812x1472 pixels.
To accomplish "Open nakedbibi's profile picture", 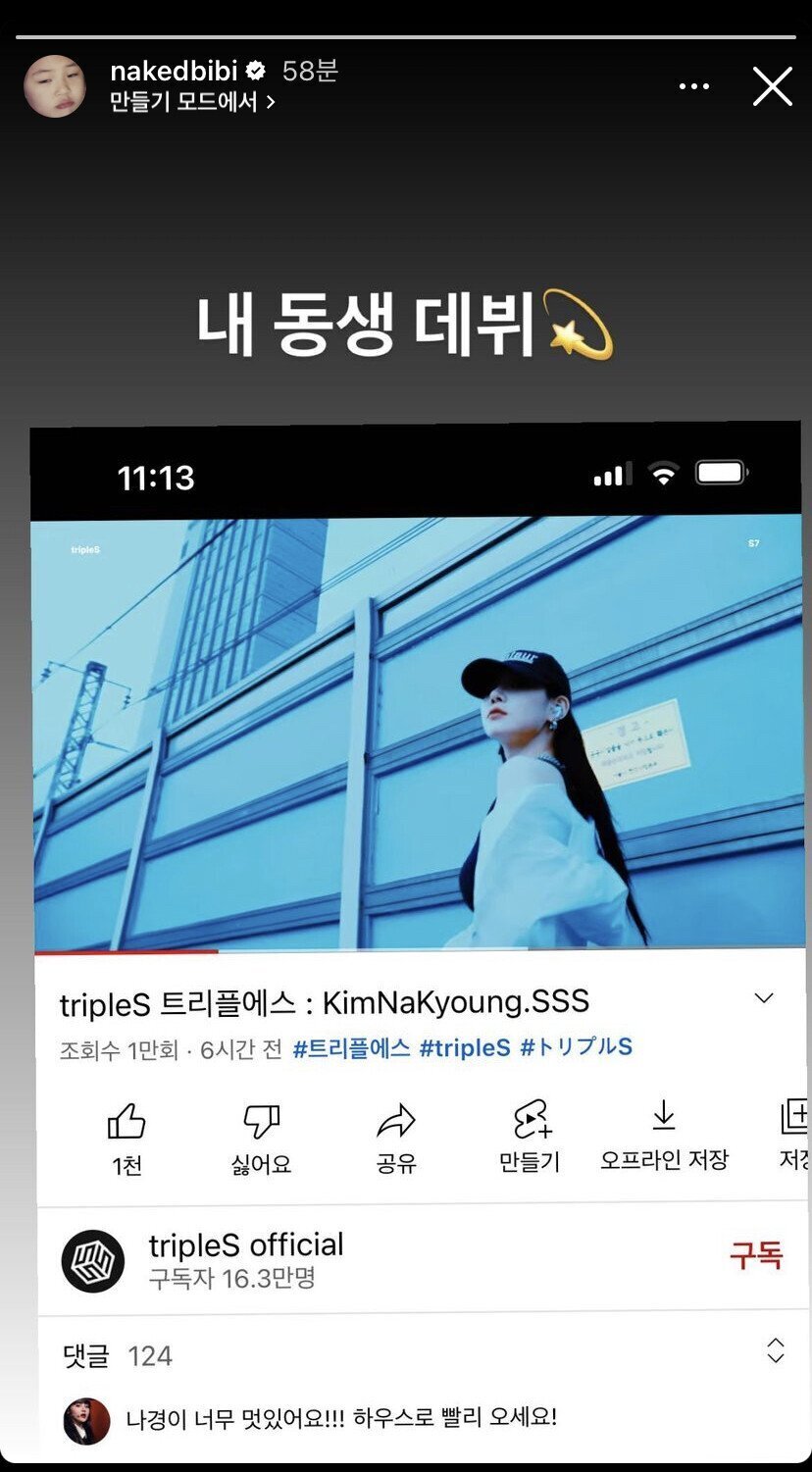I will [56, 86].
